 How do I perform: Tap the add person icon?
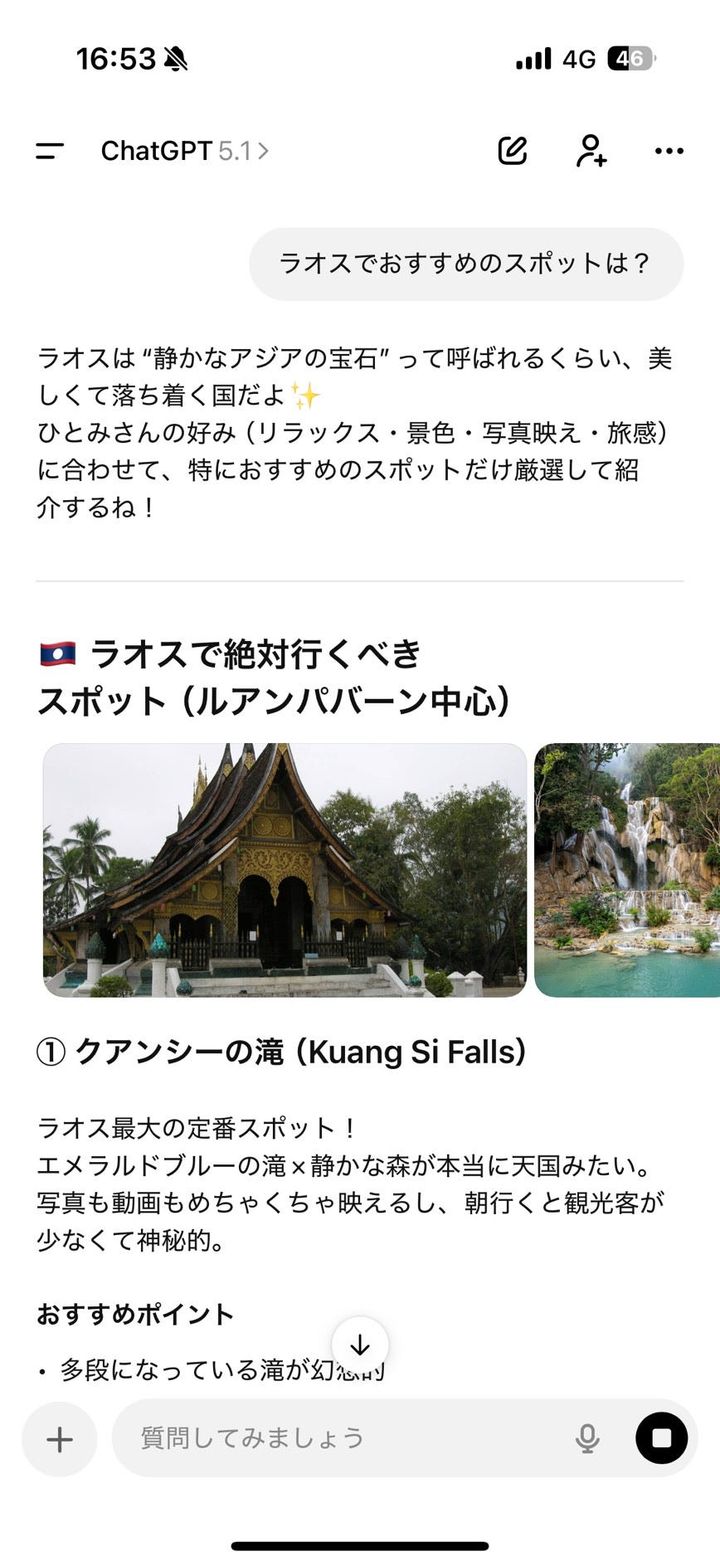click(x=591, y=151)
